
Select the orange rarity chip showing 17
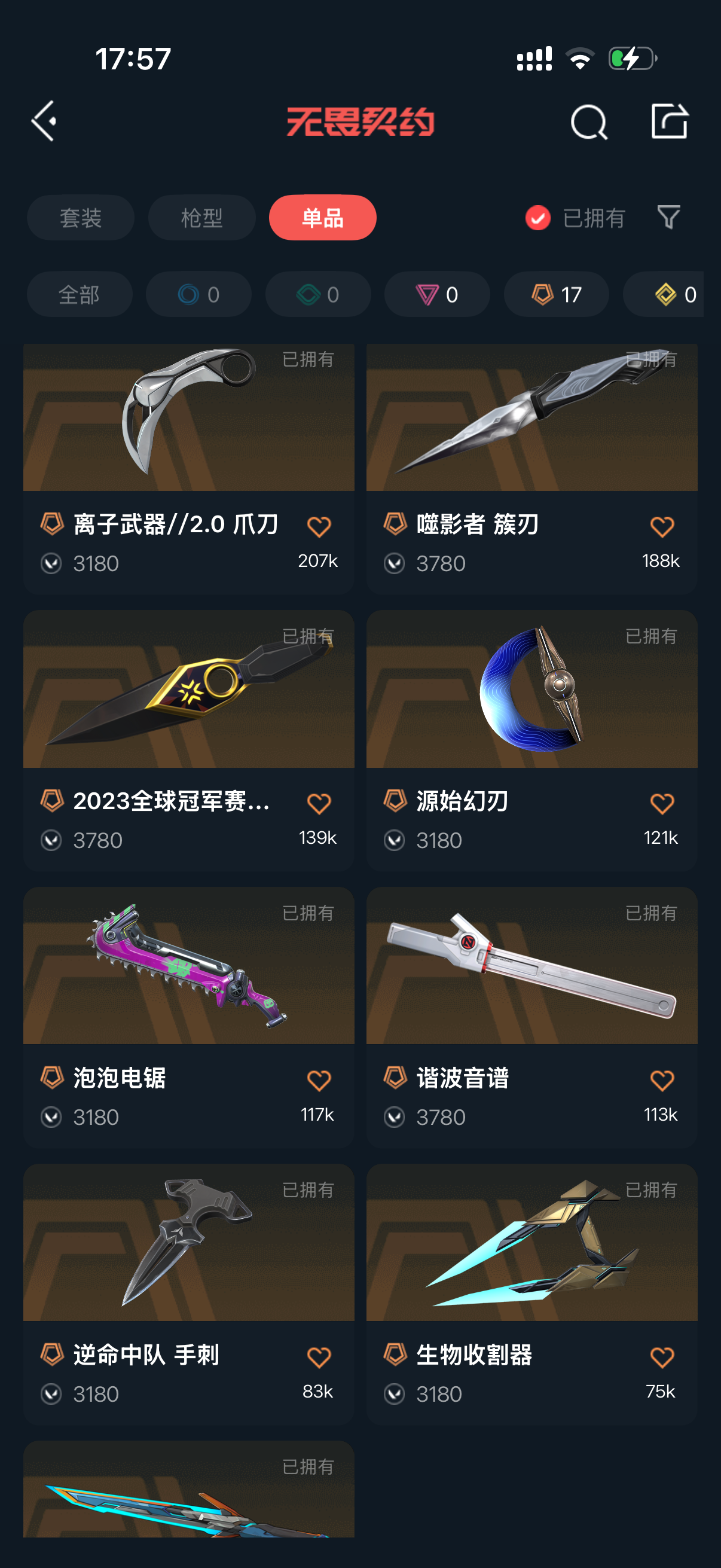(556, 294)
